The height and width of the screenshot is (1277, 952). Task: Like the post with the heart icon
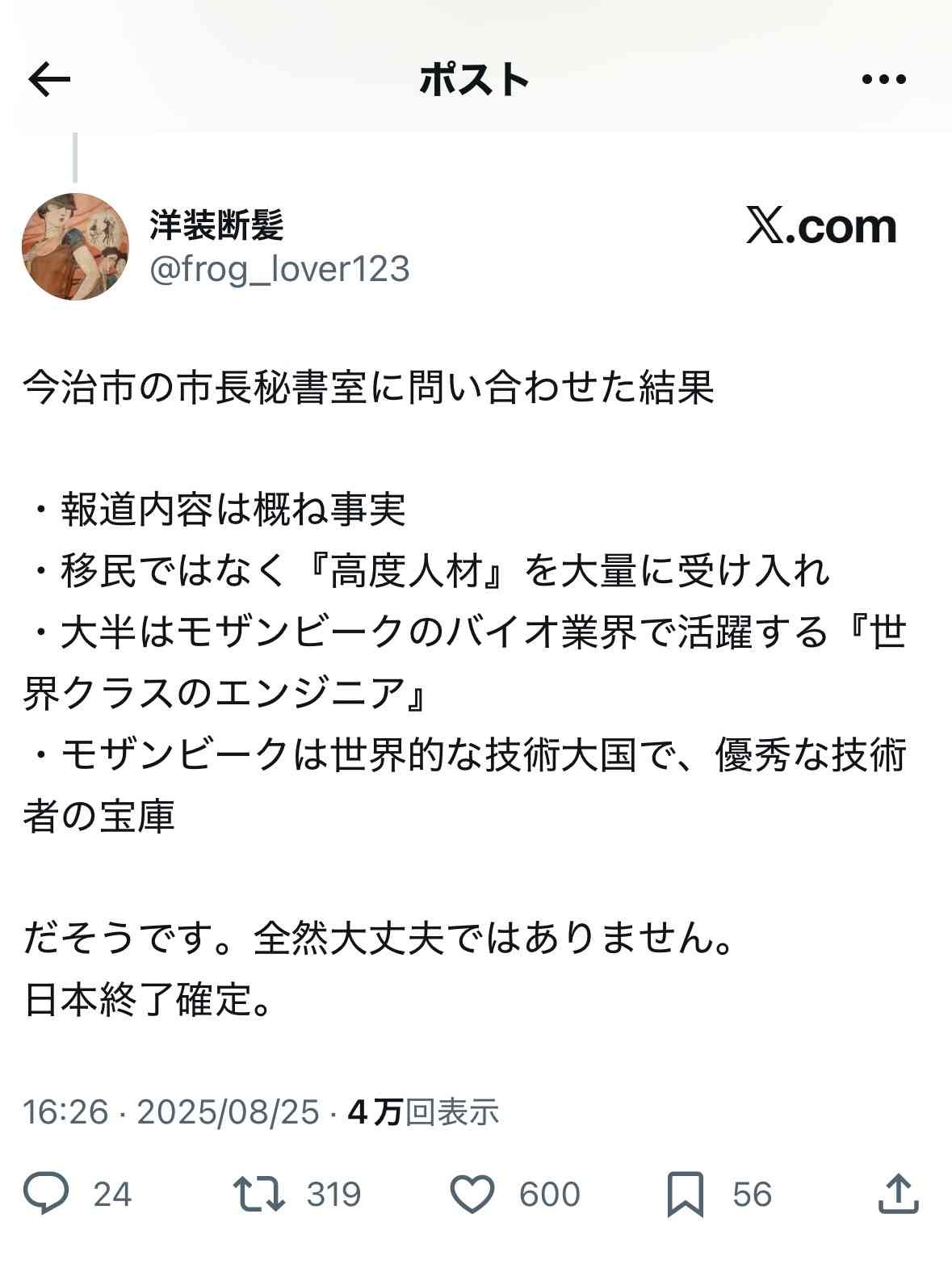pos(472,1194)
